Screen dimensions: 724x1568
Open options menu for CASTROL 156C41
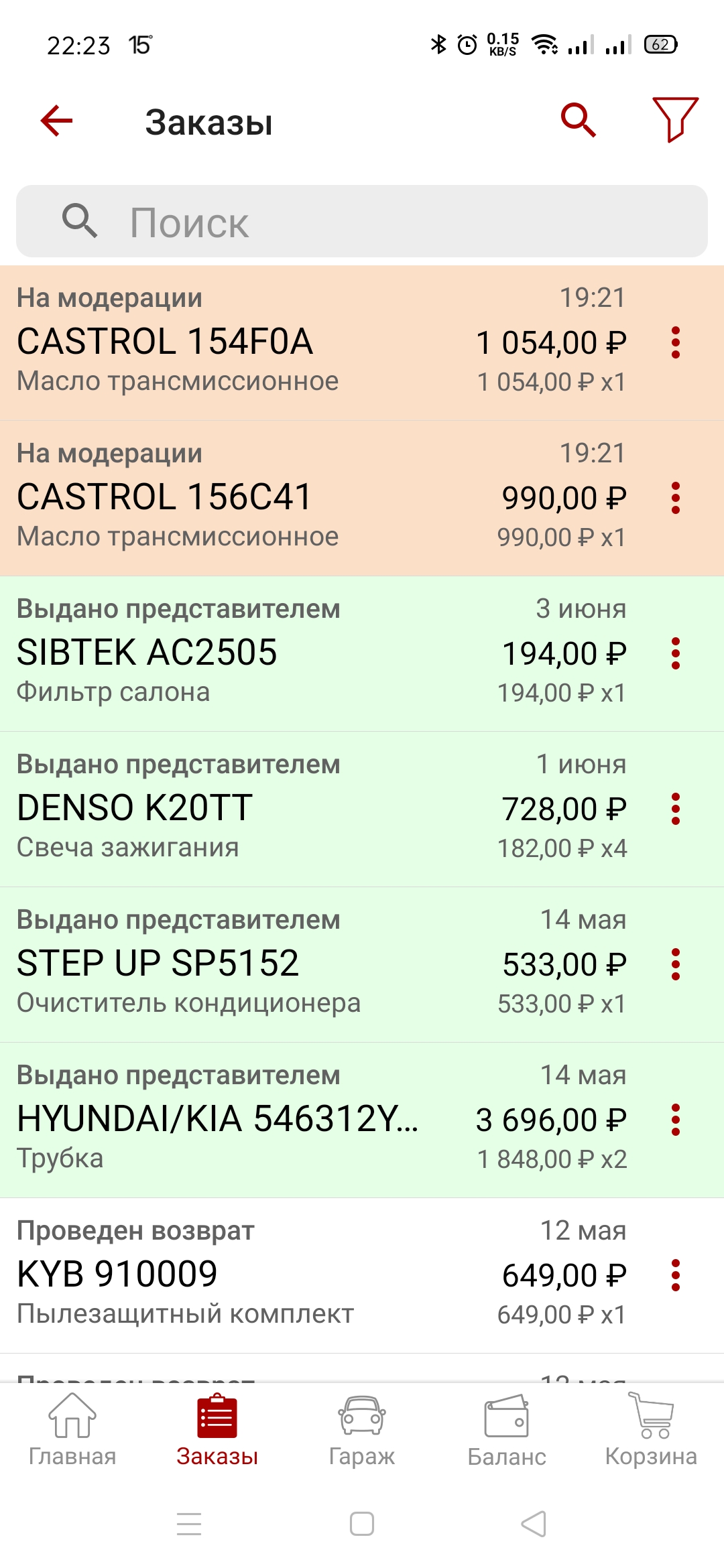coord(676,498)
